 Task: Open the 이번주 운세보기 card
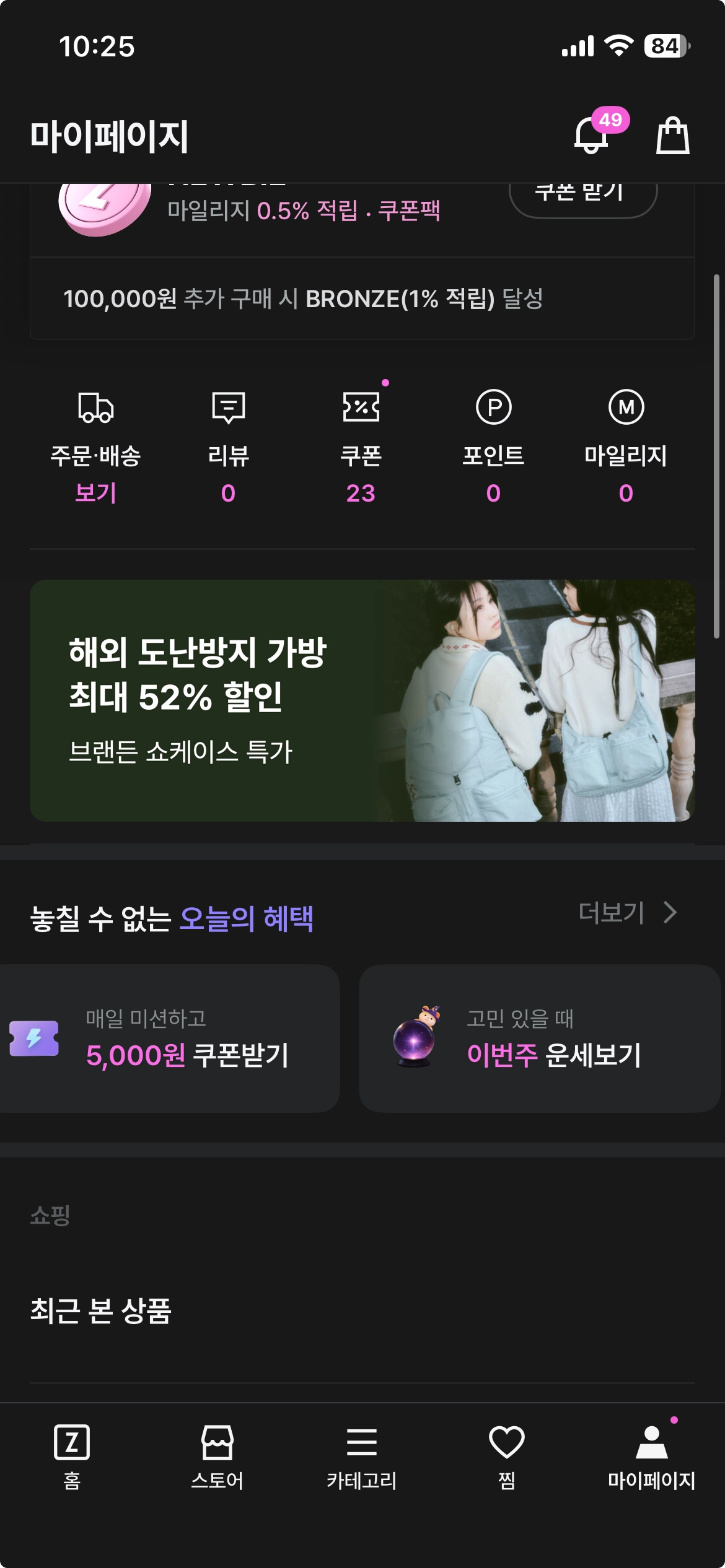tap(539, 1039)
